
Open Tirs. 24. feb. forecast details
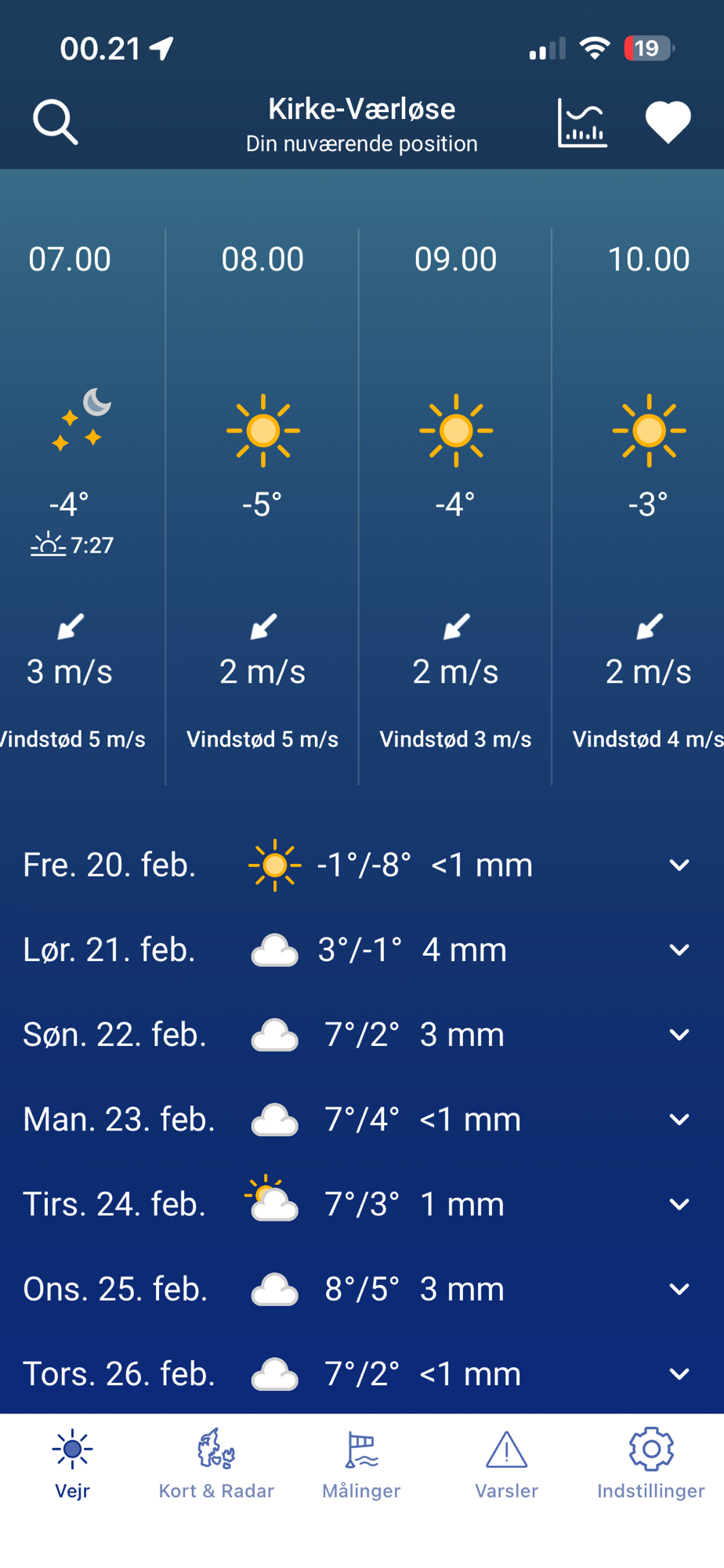coord(679,1203)
